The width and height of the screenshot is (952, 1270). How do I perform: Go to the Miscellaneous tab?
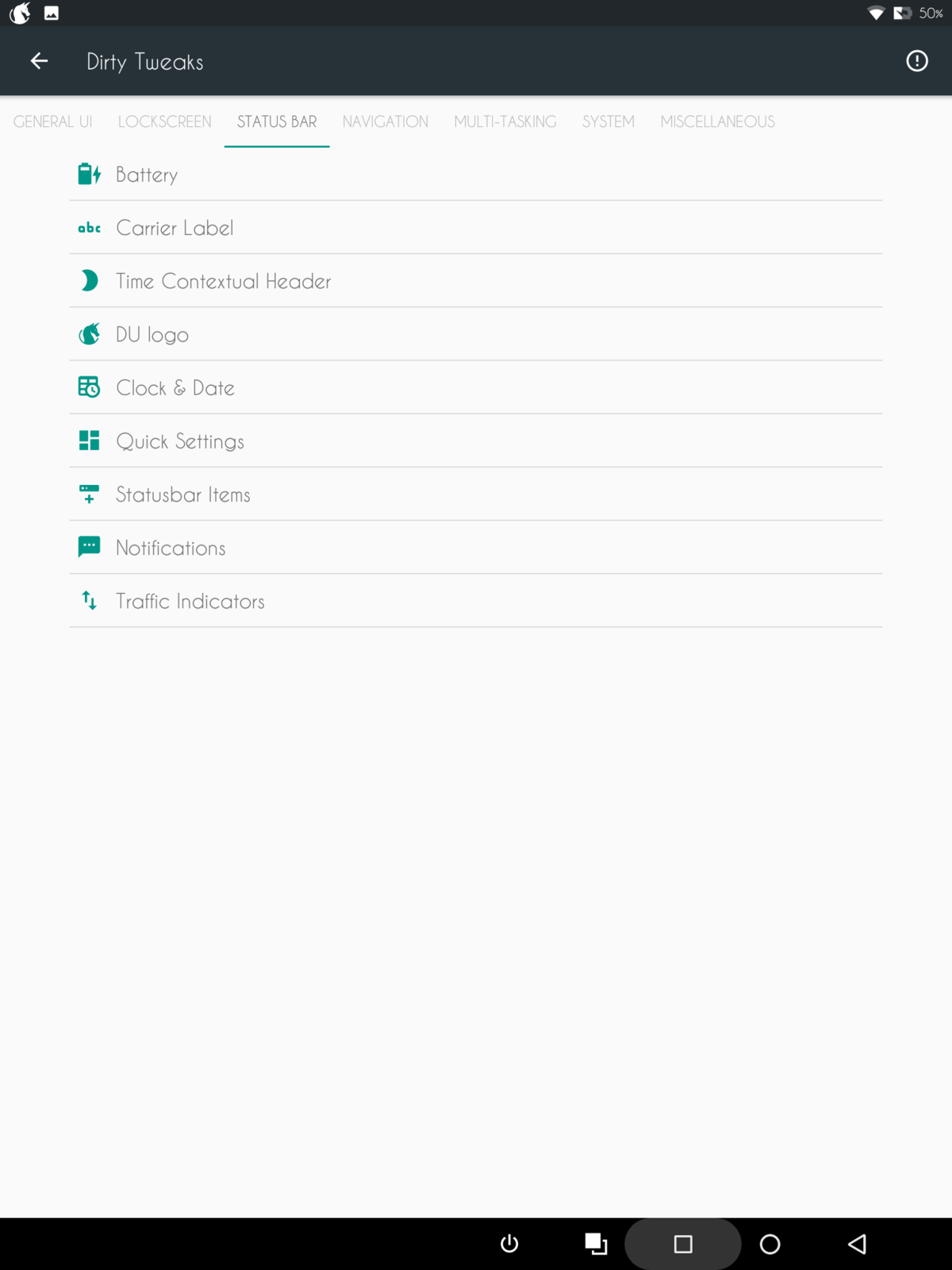pos(717,121)
